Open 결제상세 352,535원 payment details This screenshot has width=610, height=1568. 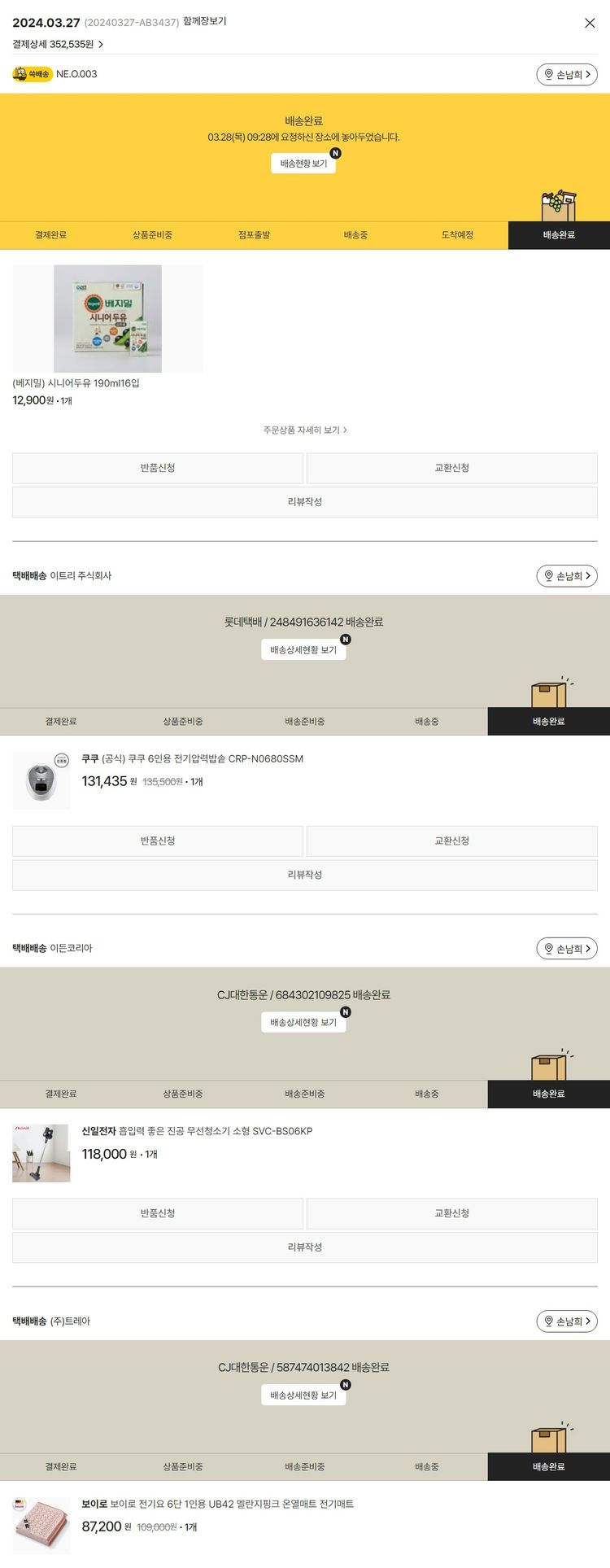tap(57, 44)
